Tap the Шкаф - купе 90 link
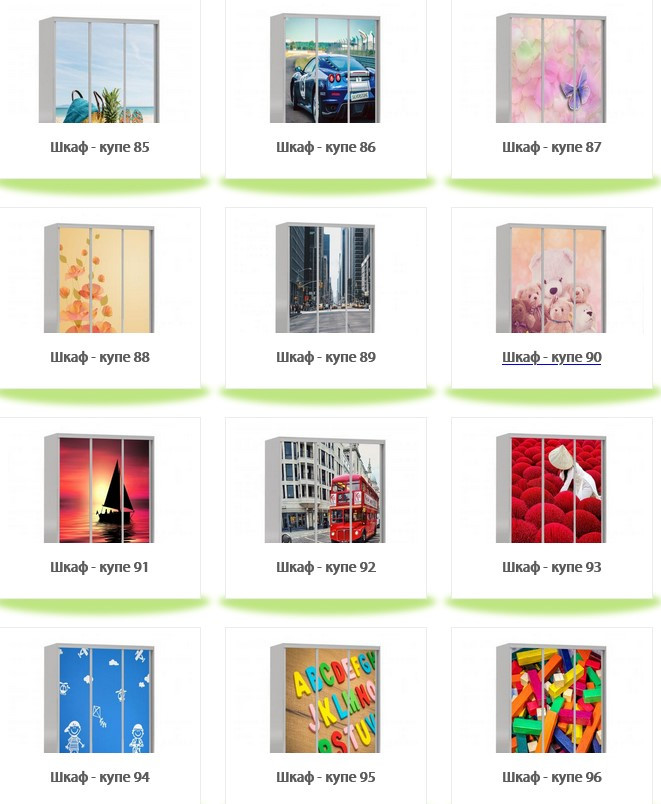 [x=552, y=357]
